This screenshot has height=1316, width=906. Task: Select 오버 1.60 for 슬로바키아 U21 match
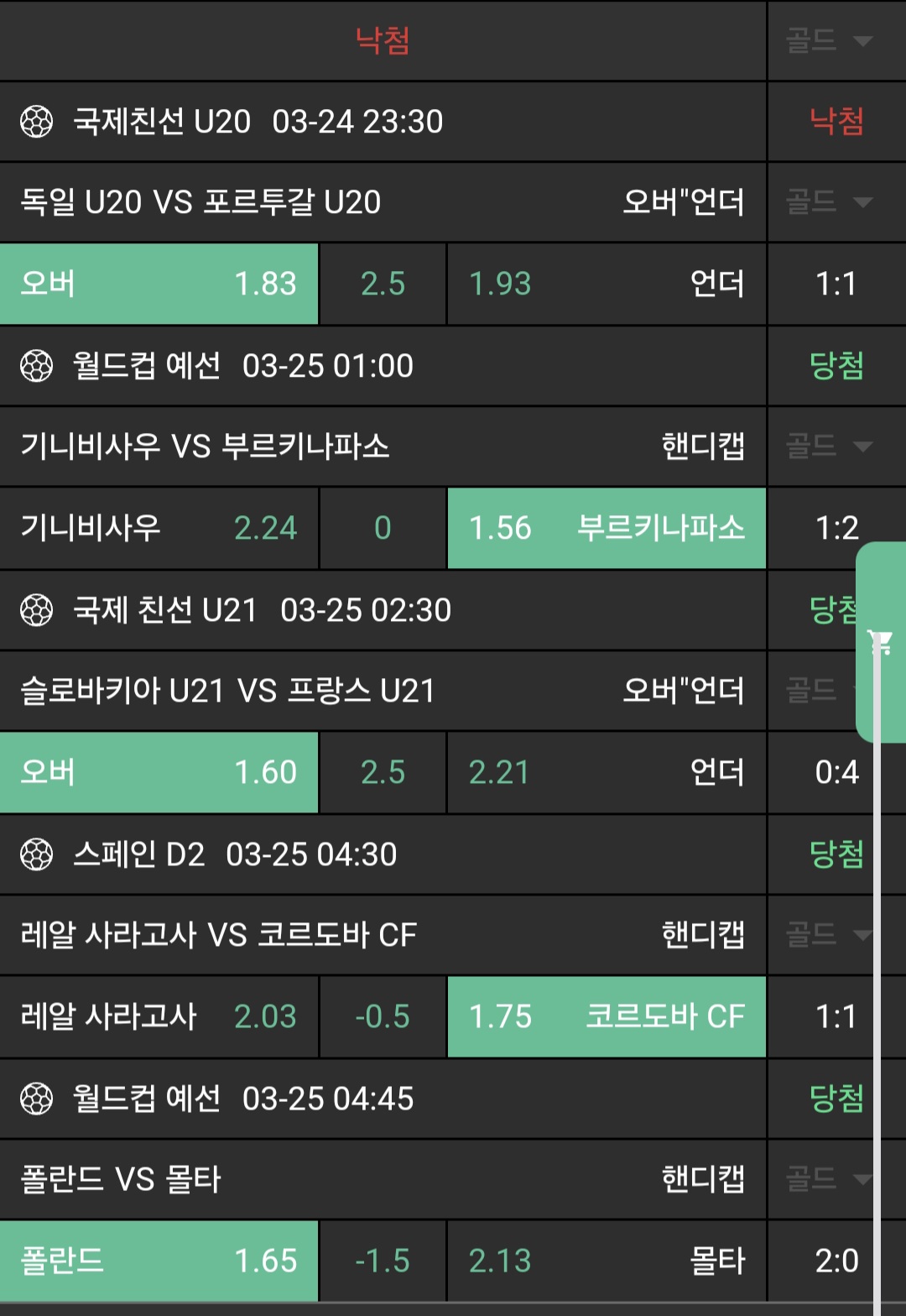159,772
